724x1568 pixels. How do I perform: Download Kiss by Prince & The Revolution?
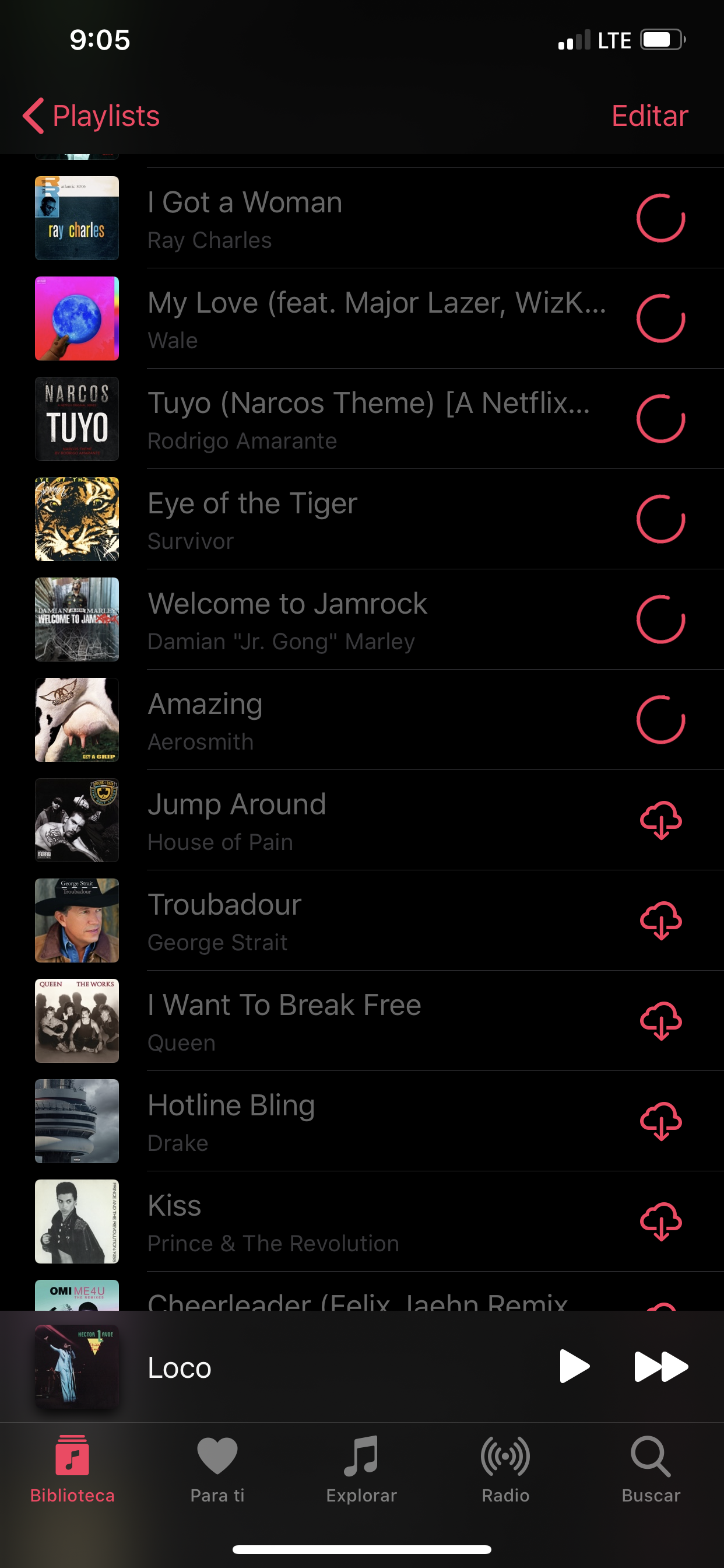coord(660,1221)
